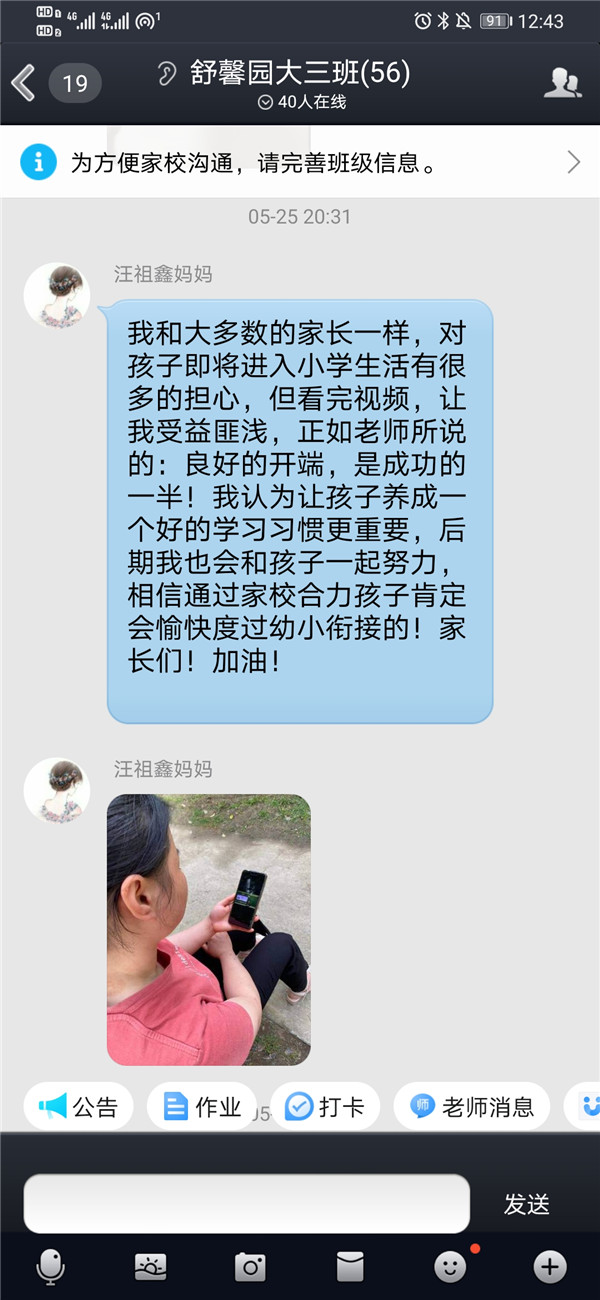Go back to the message list

(25, 83)
